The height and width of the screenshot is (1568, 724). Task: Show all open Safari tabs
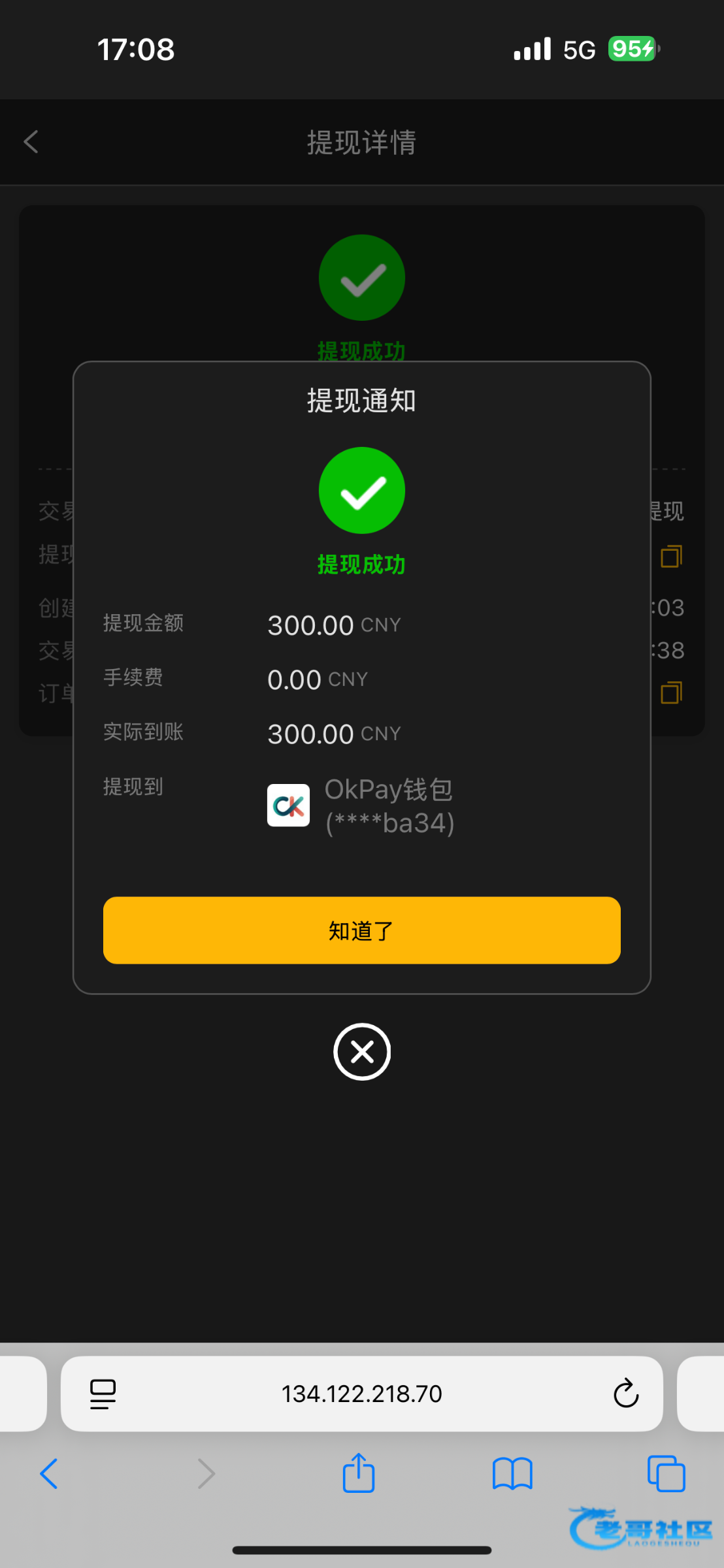[x=666, y=1474]
